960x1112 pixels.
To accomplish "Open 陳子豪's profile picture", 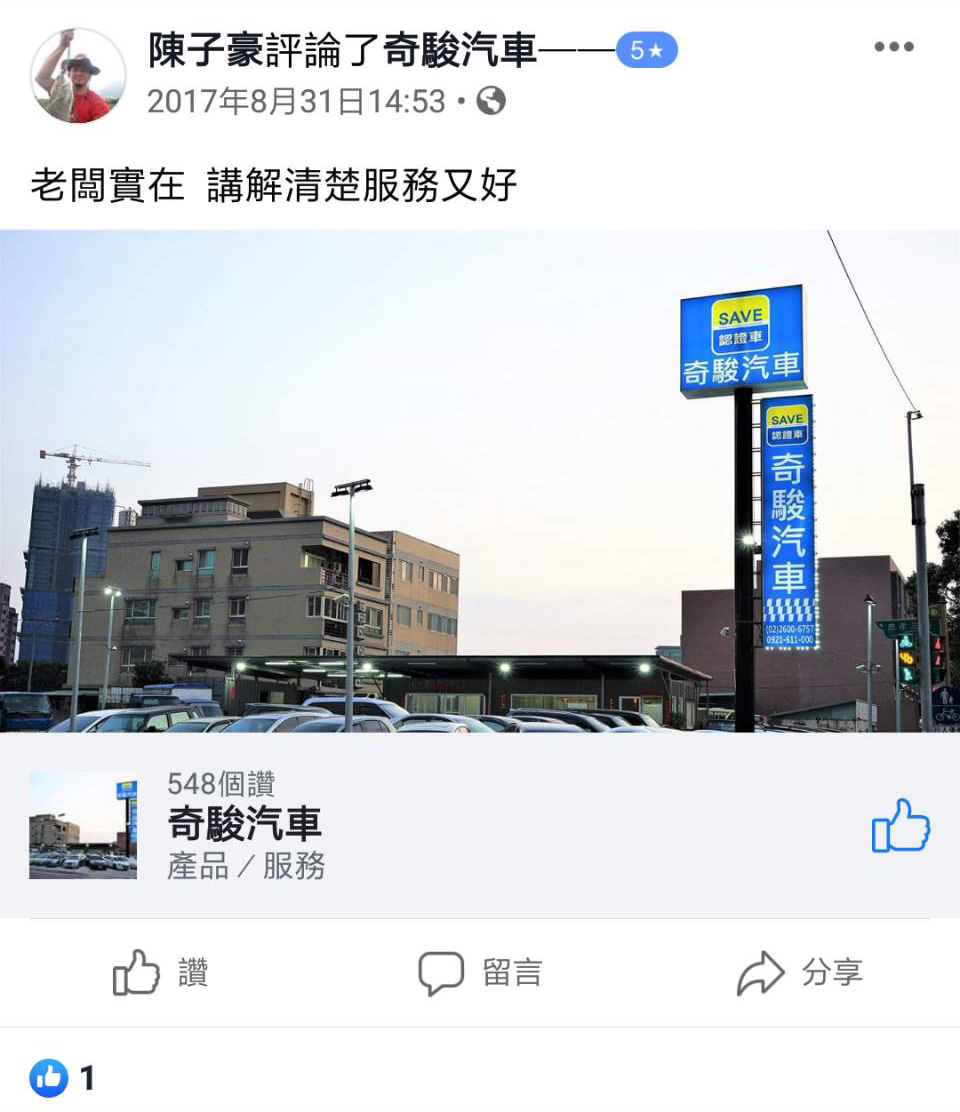I will point(78,75).
